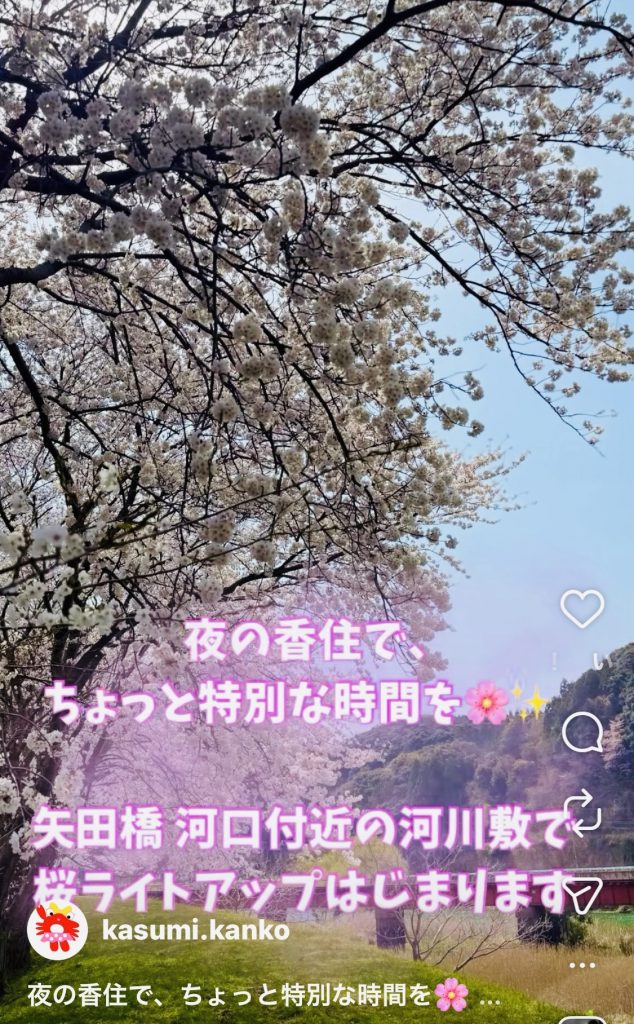Screen dimensions: 634x1024
Task: Open the comments bubble
Action: tap(582, 732)
